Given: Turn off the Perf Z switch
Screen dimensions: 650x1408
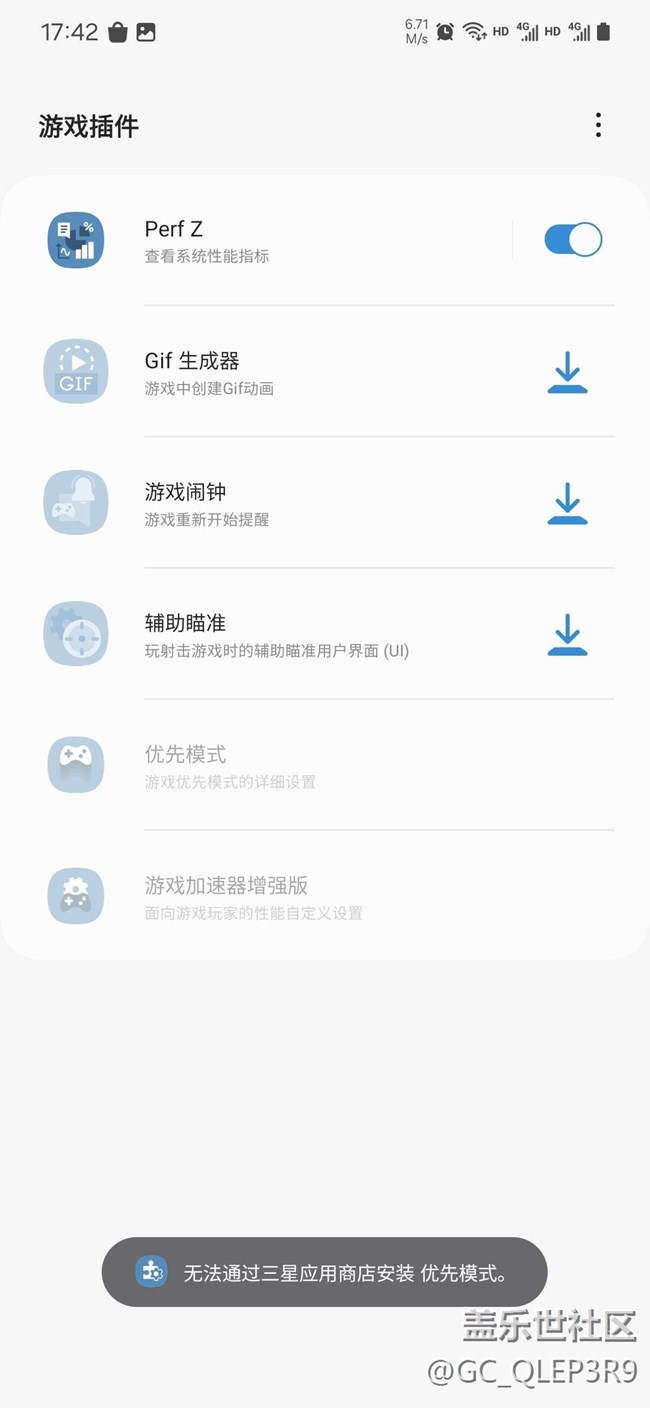Looking at the screenshot, I should click(572, 240).
